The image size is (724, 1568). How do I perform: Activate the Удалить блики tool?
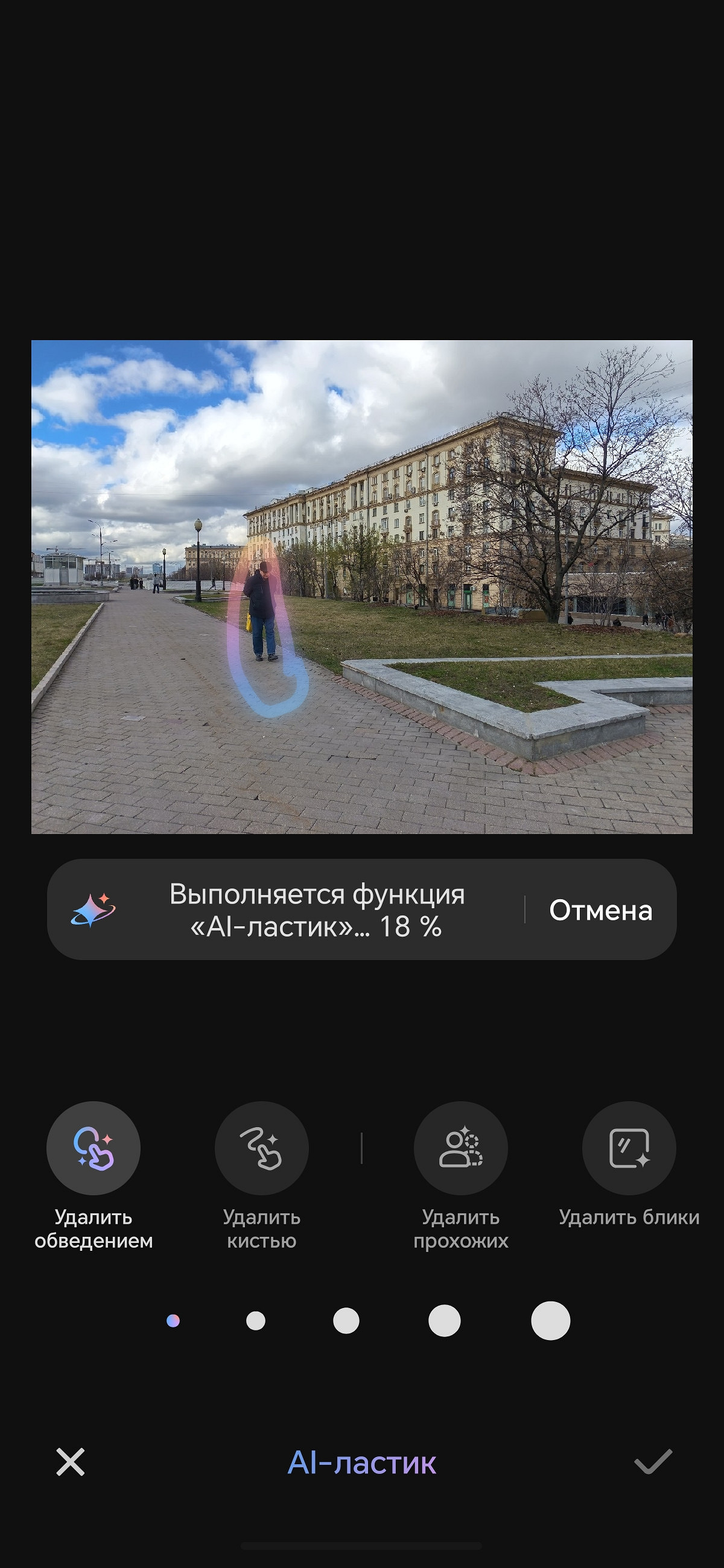[x=629, y=1148]
